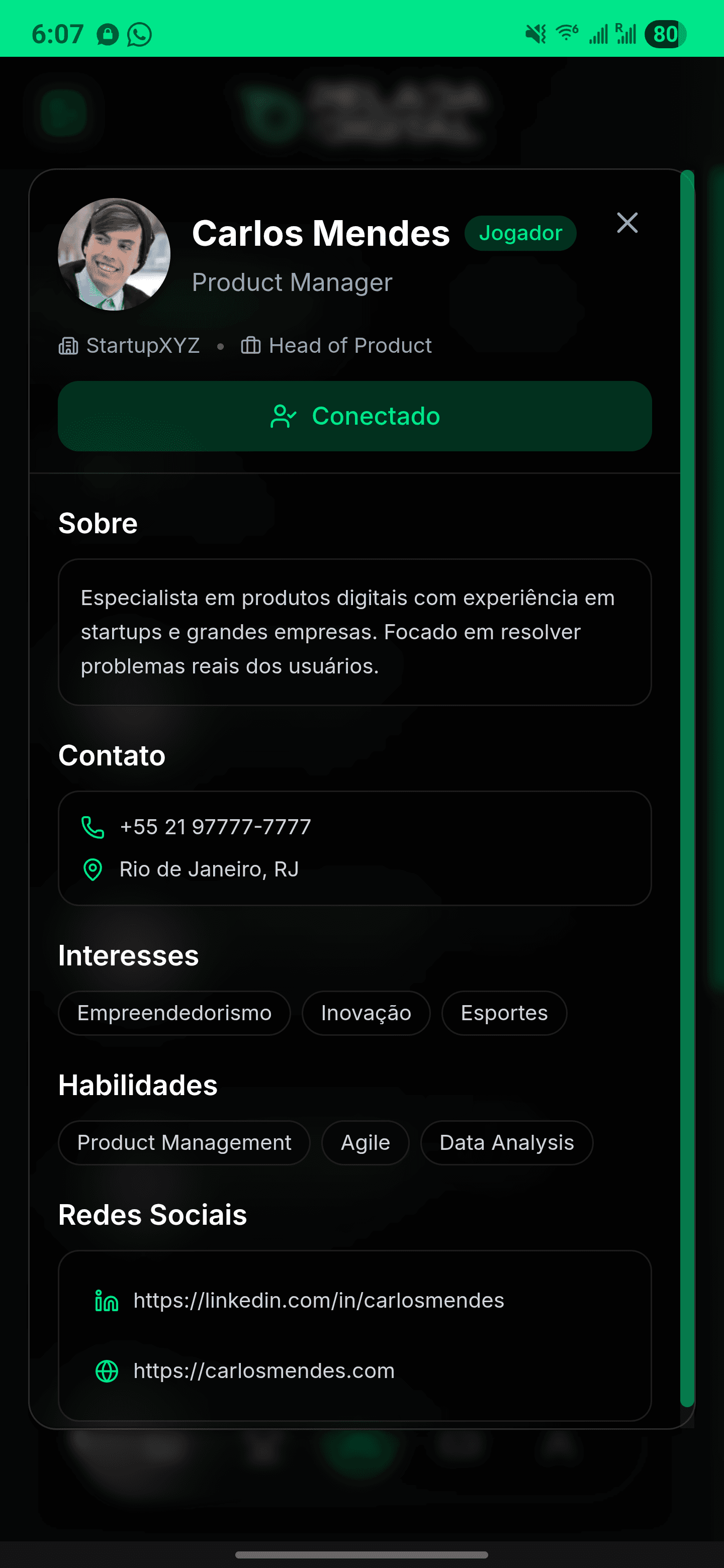
Task: Open the carlosmendes.com website link
Action: pyautogui.click(x=263, y=1371)
